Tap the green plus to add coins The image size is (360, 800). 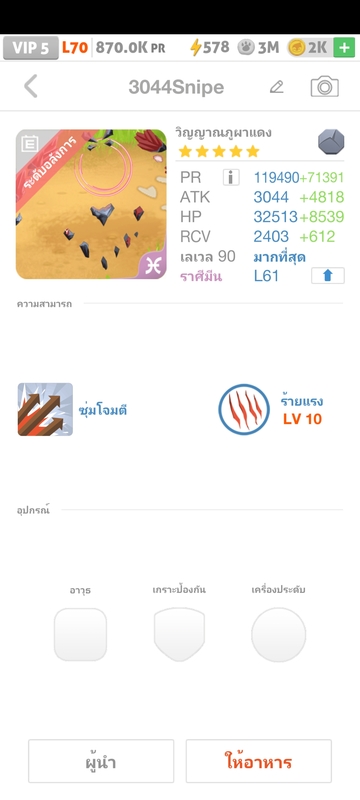pyautogui.click(x=344, y=48)
